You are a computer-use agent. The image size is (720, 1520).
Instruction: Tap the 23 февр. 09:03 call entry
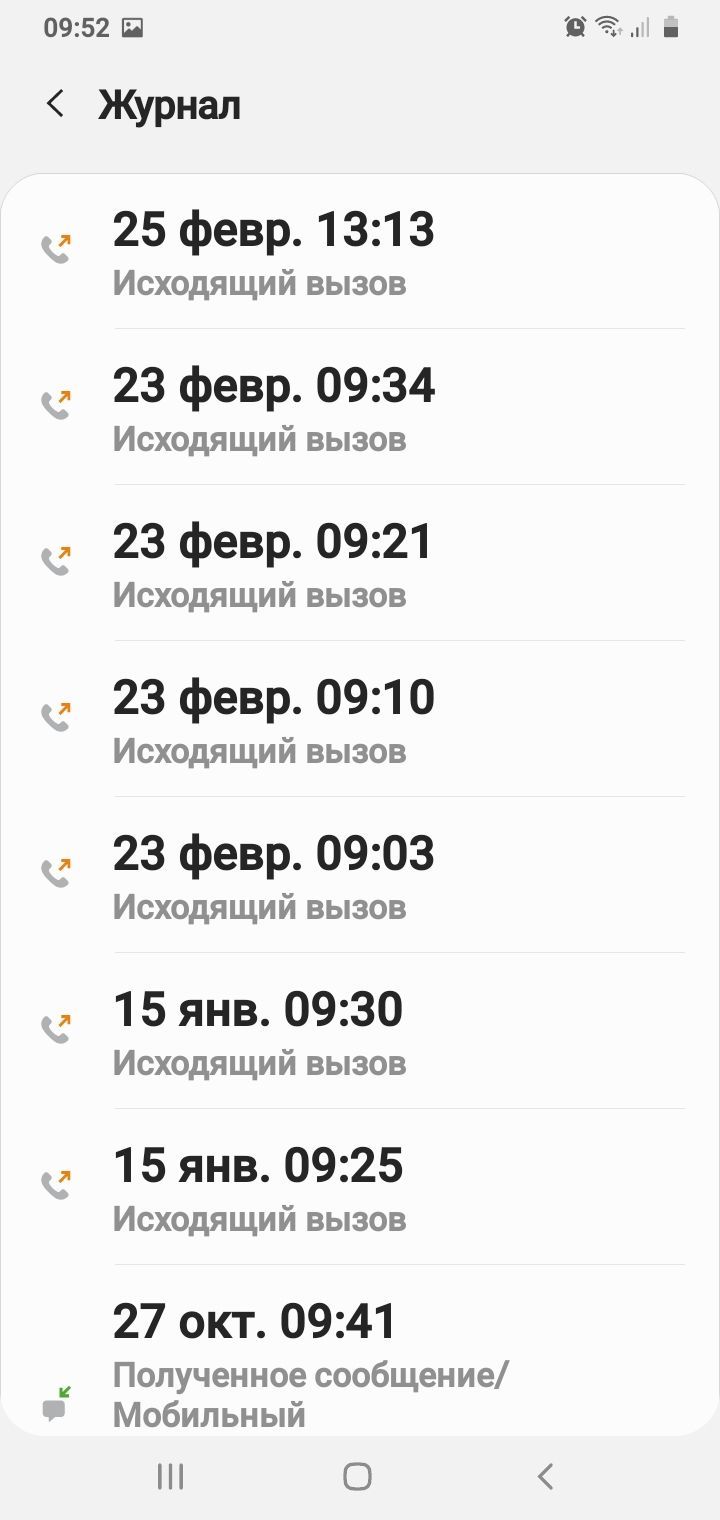tap(360, 876)
